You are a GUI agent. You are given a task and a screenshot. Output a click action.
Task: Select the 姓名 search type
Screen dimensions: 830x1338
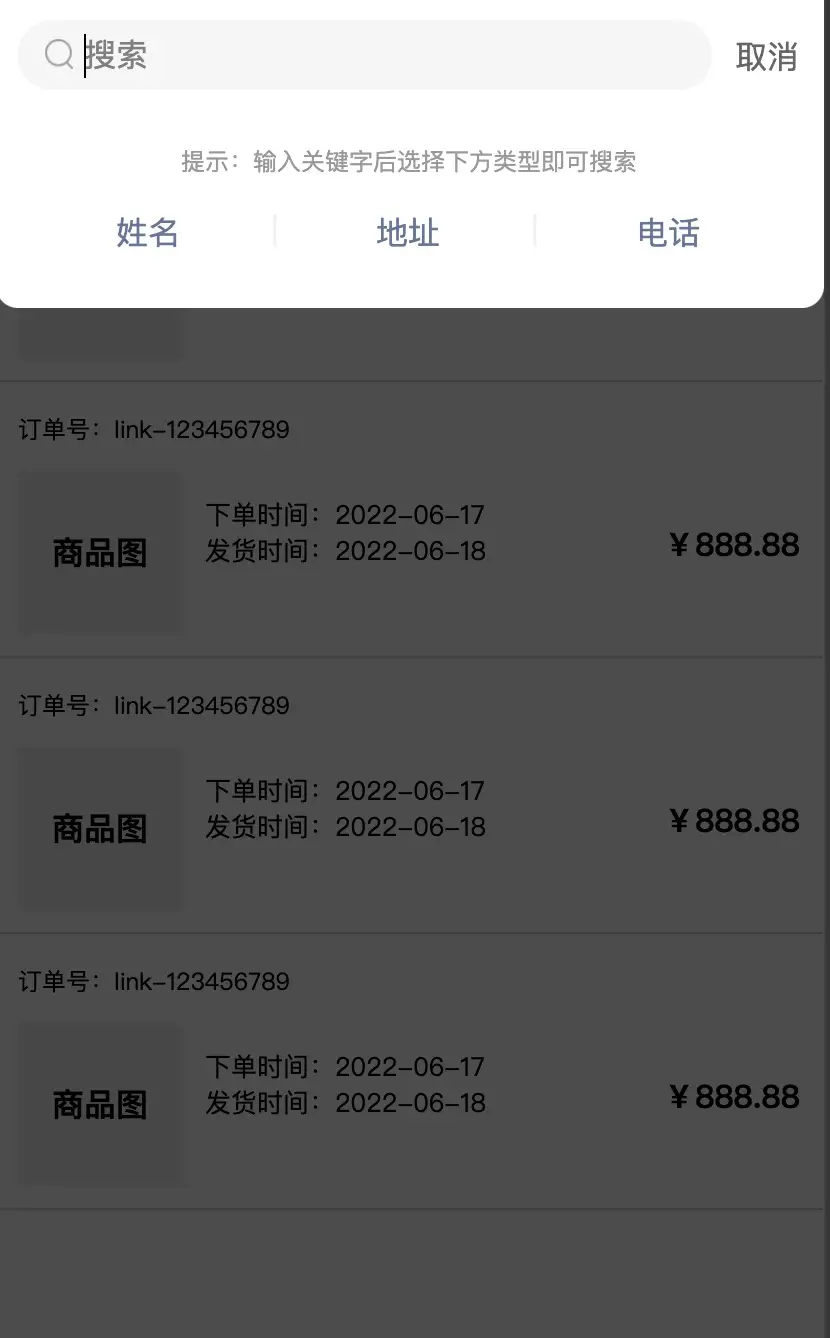(147, 233)
